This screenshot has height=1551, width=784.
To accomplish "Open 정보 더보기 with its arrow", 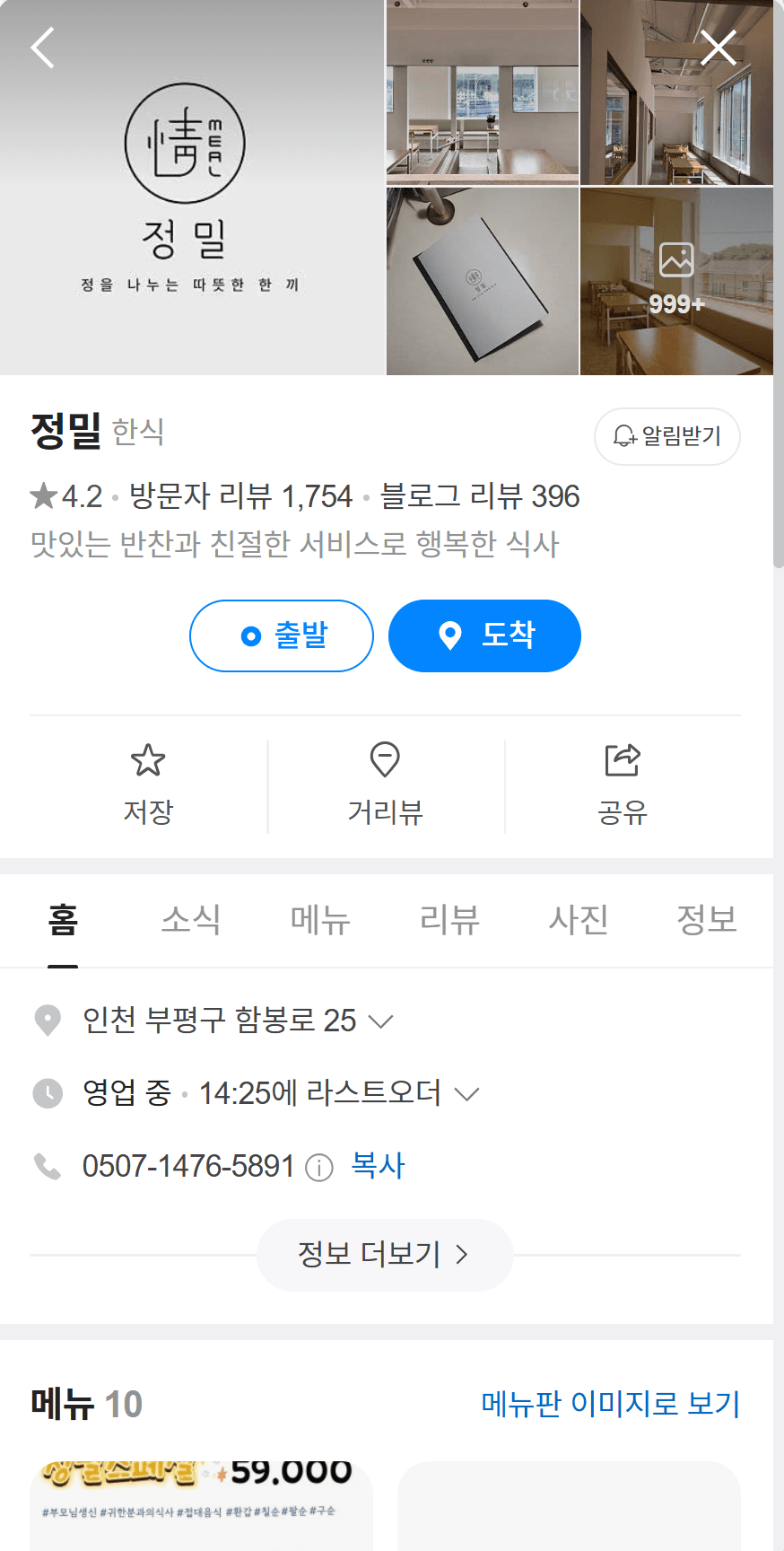I will [384, 1255].
